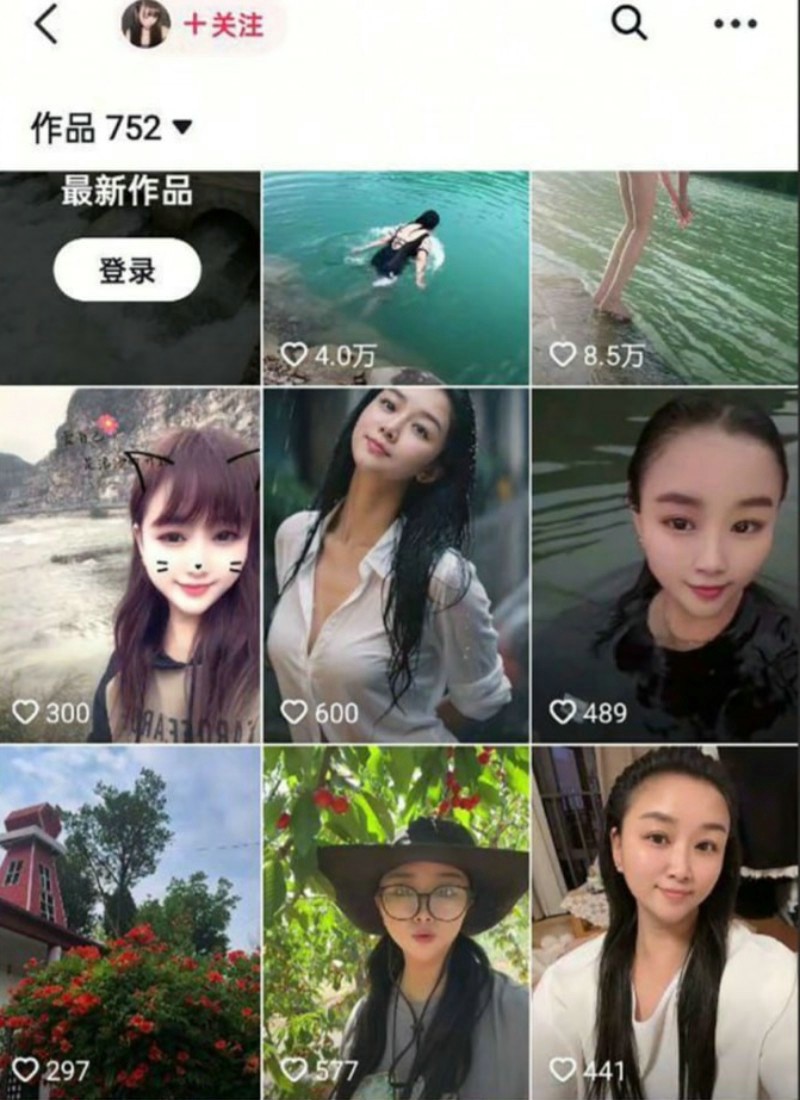Open the video with 4.0万 likes
The height and width of the screenshot is (1100, 800).
pos(396,278)
